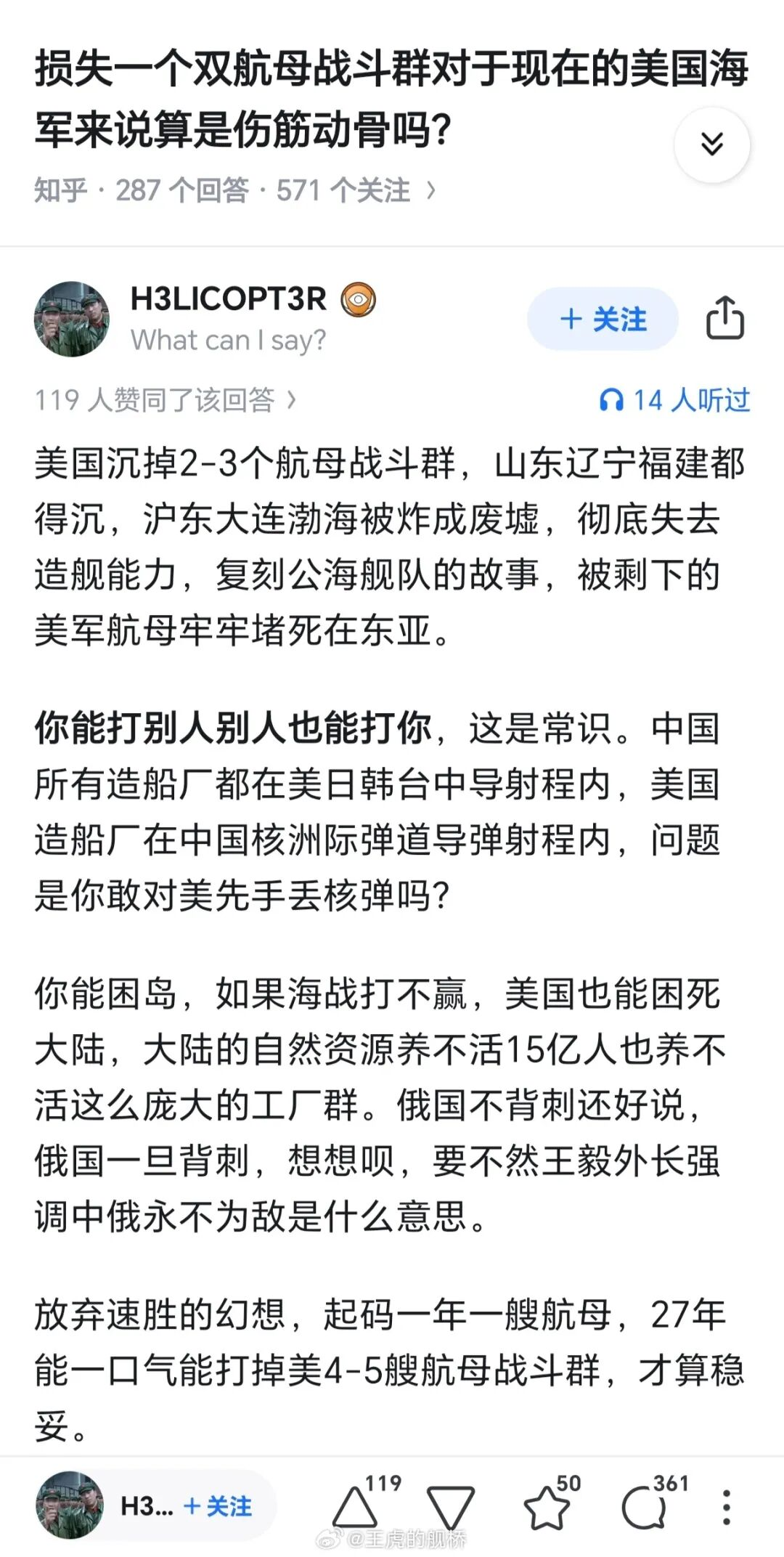
Task: Open the 361 comments
Action: [x=644, y=1507]
